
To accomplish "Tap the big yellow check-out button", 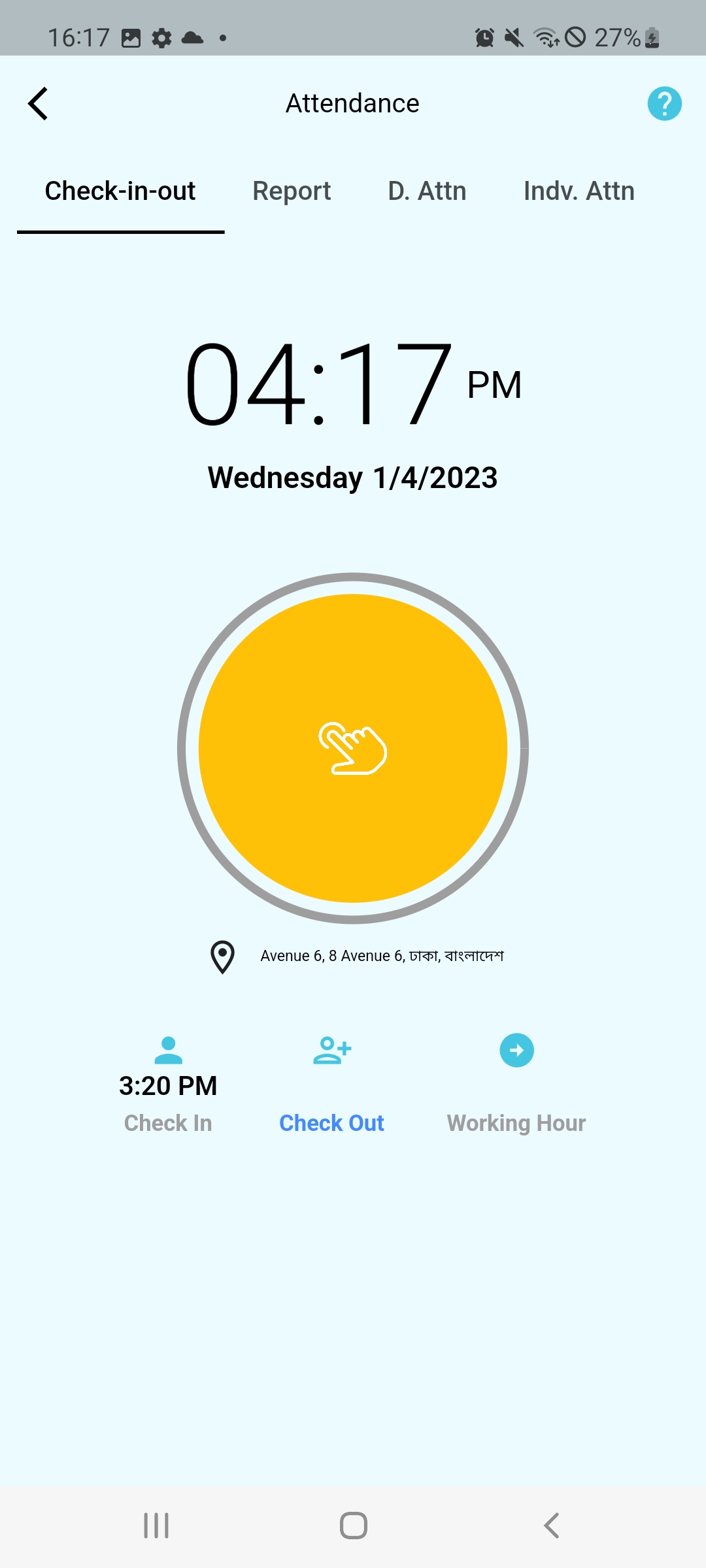I will 353,748.
